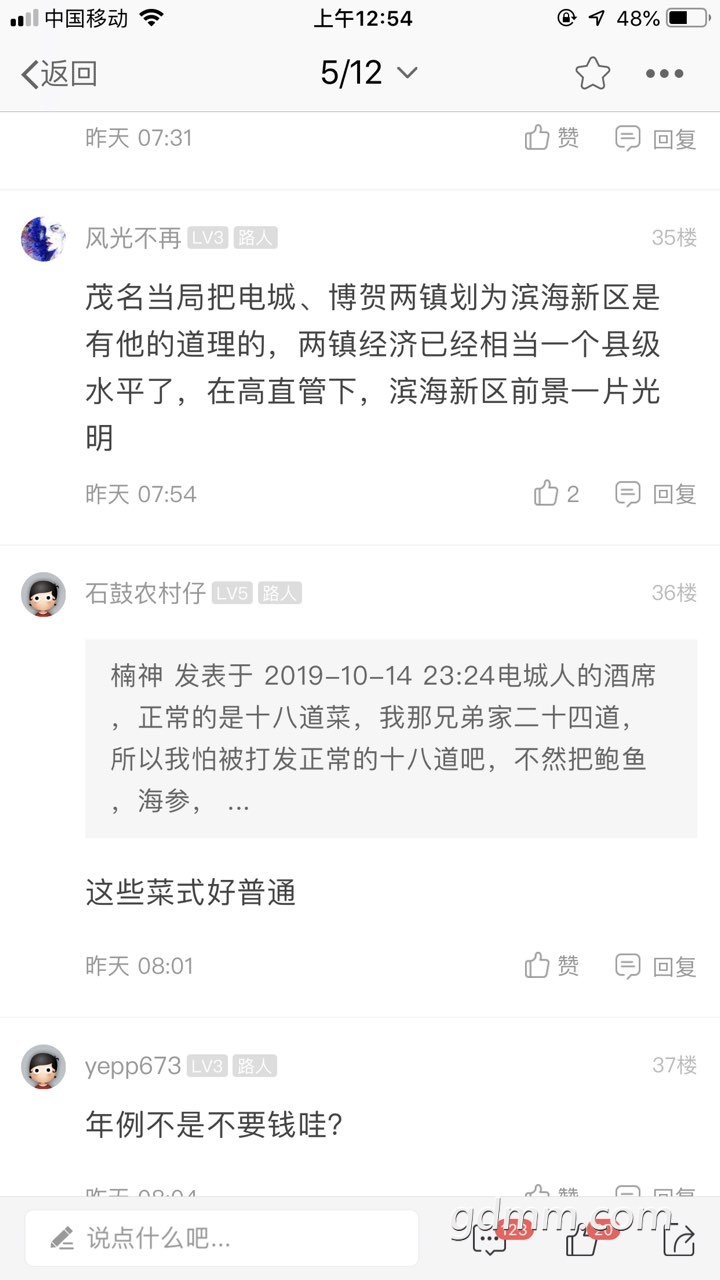Viewport: 720px width, 1280px height.
Task: Tap the 说点什么吧 comment input field
Action: [222, 1238]
